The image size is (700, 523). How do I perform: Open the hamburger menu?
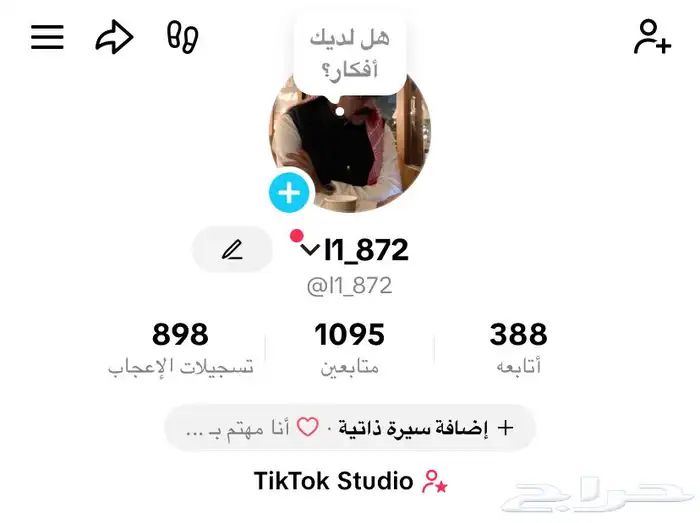tap(47, 38)
